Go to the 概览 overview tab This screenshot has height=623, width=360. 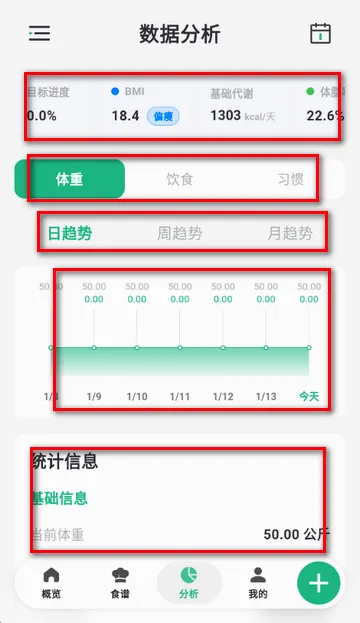pos(51,583)
